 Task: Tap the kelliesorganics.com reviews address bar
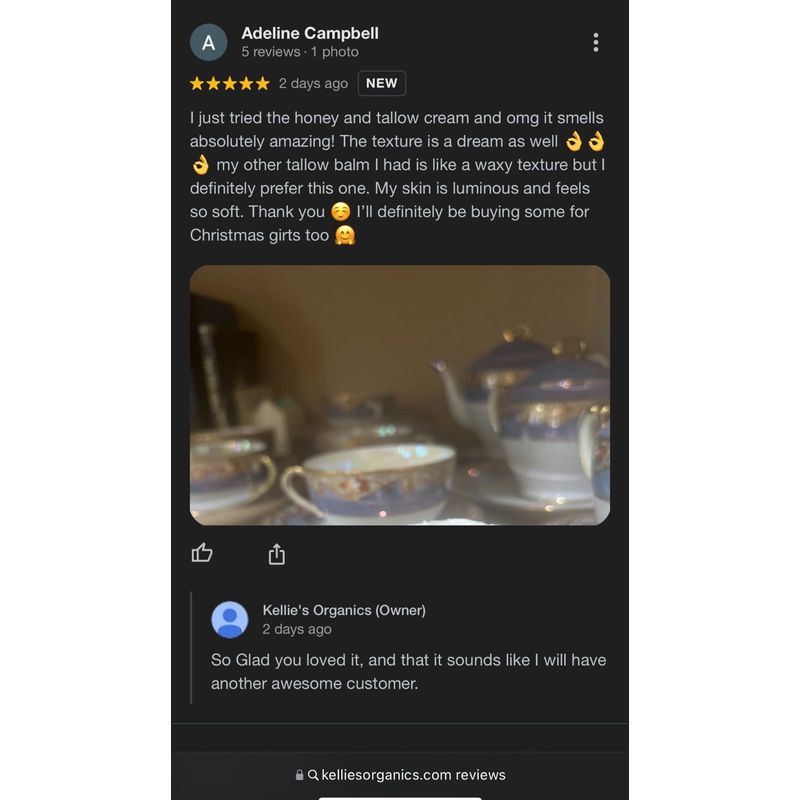tap(400, 775)
